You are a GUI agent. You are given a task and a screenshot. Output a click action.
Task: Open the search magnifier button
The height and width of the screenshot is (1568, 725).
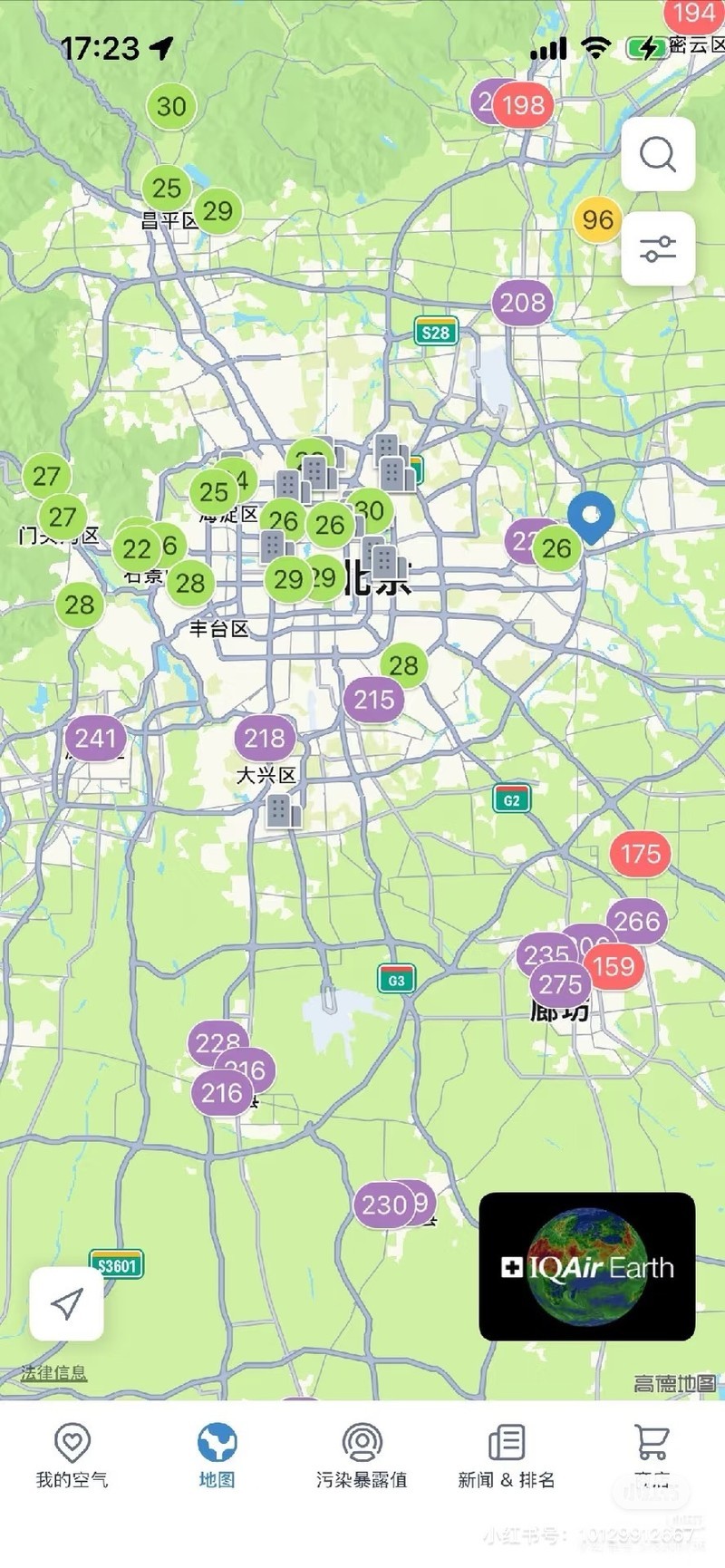tap(658, 154)
